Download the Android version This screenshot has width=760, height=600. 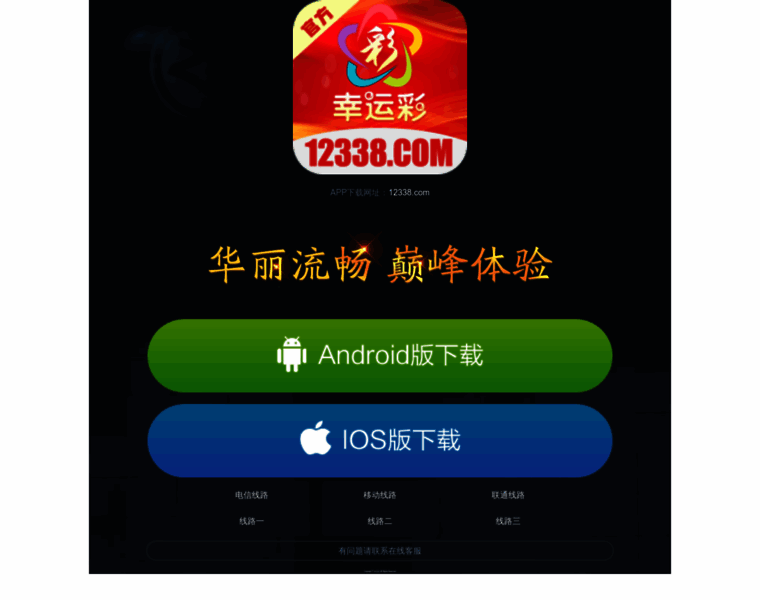(x=380, y=355)
